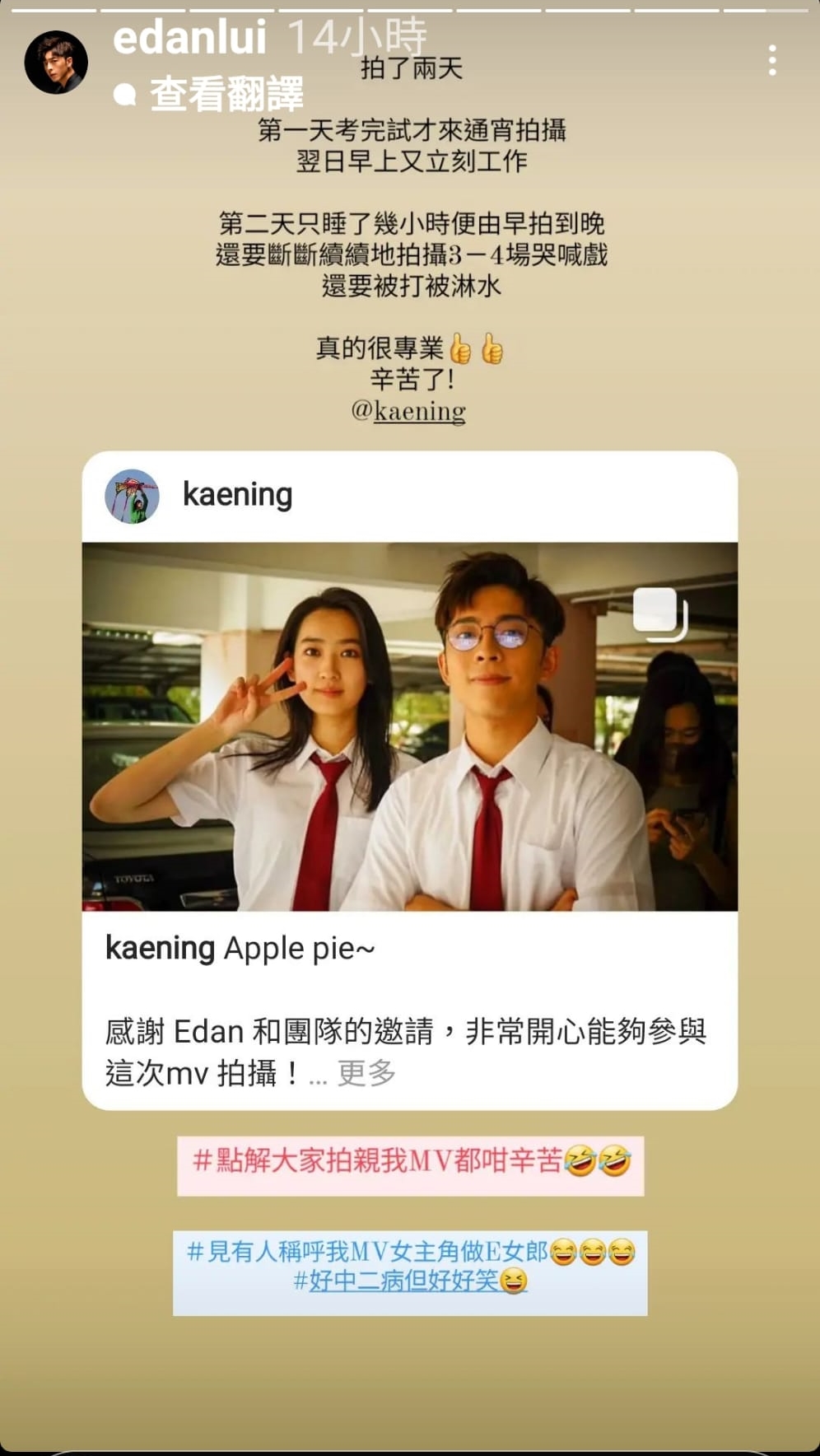This screenshot has height=1456, width=820.
Task: Click the edanlui username
Action: point(191,37)
